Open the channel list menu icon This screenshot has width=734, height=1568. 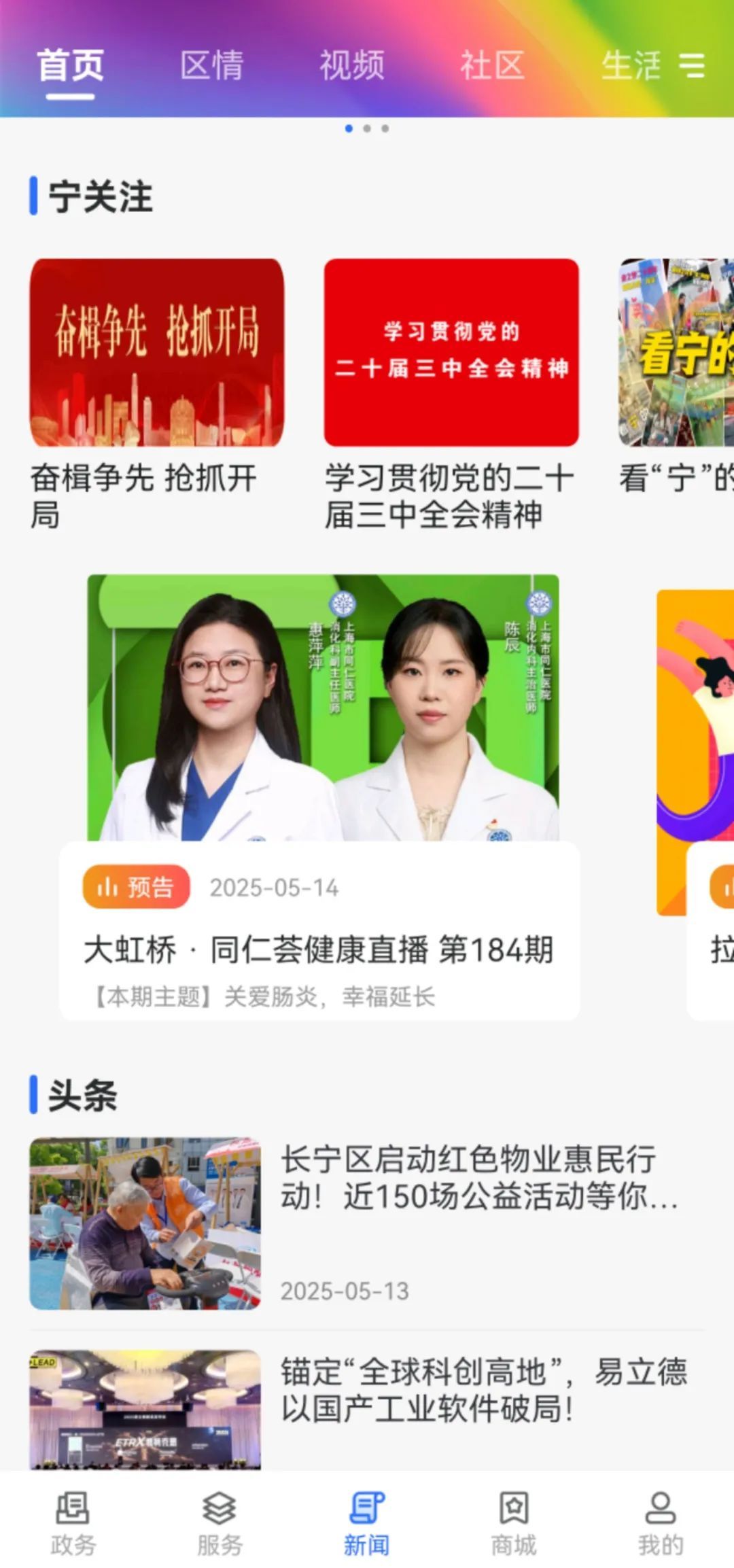tap(693, 66)
